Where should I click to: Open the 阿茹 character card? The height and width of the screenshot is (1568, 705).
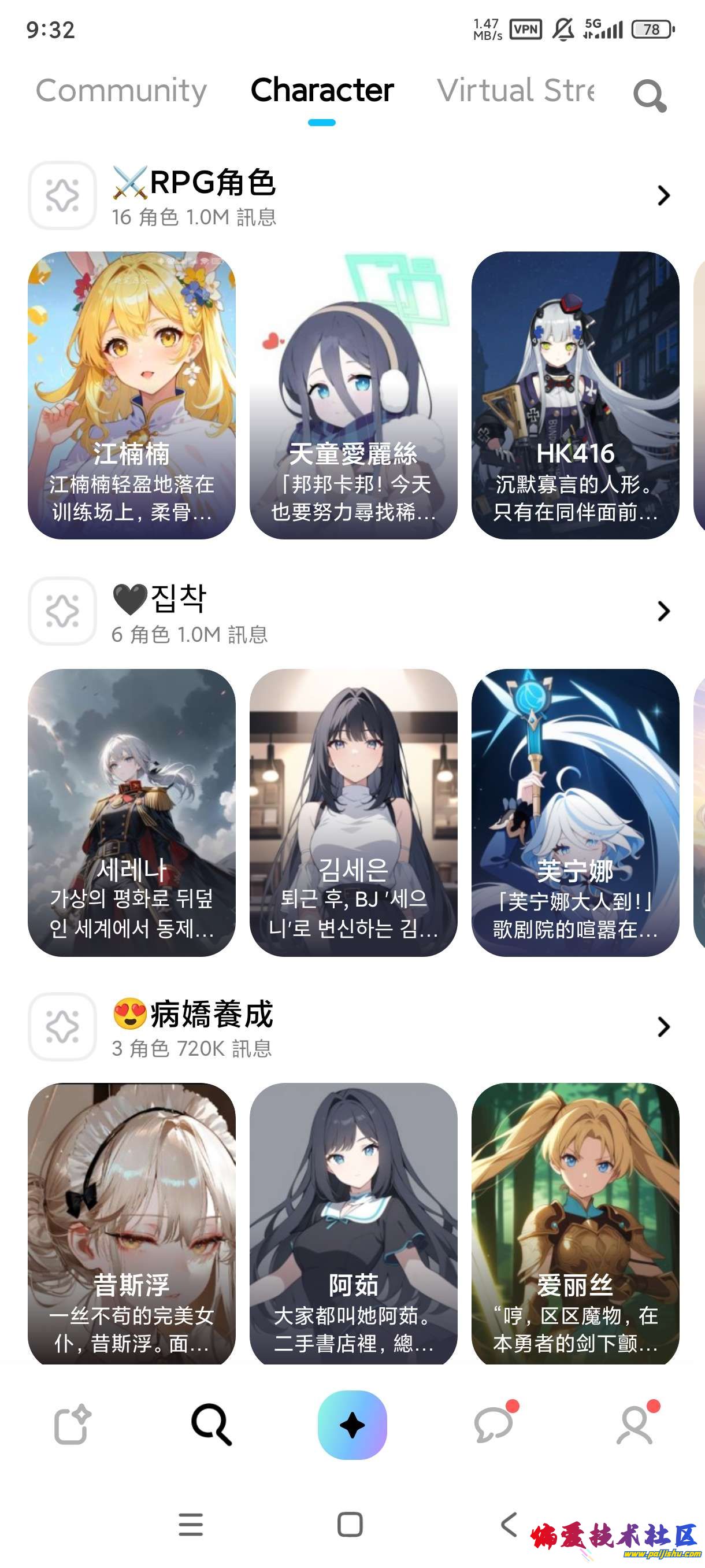pos(353,1223)
